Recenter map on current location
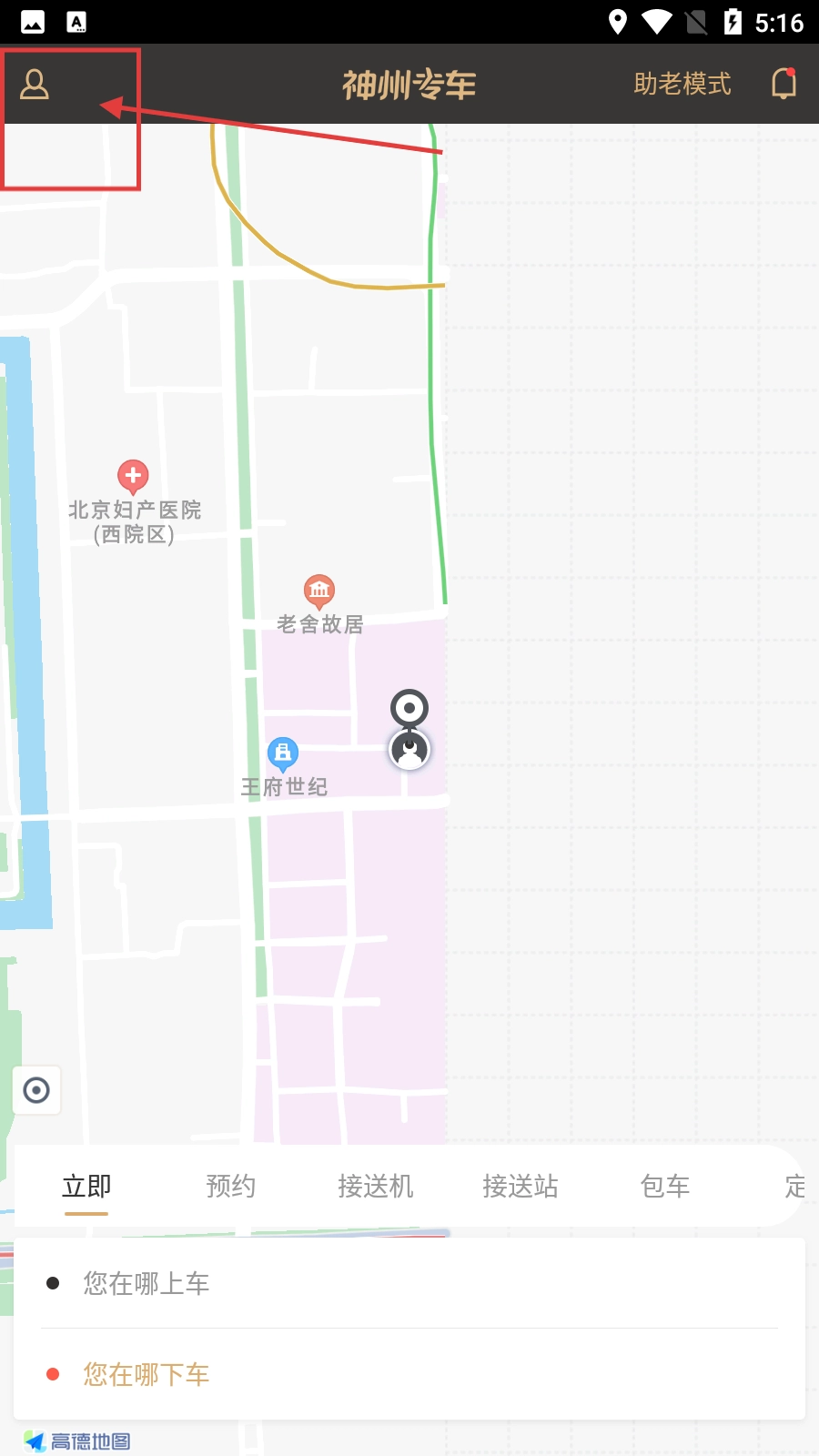This screenshot has height=1456, width=819. [36, 1090]
